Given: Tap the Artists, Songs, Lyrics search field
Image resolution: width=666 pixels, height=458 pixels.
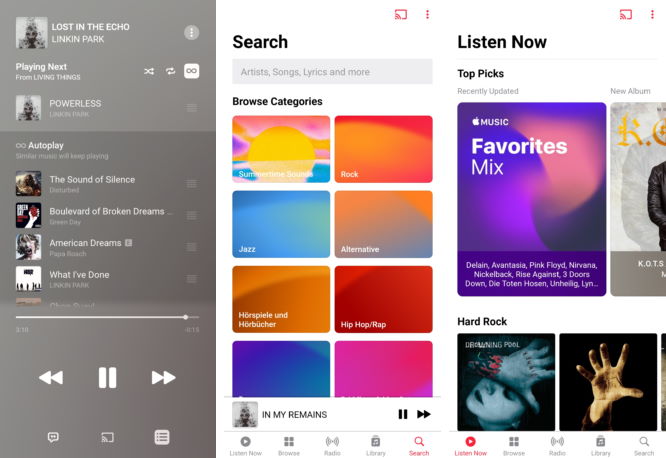Looking at the screenshot, I should pos(332,72).
